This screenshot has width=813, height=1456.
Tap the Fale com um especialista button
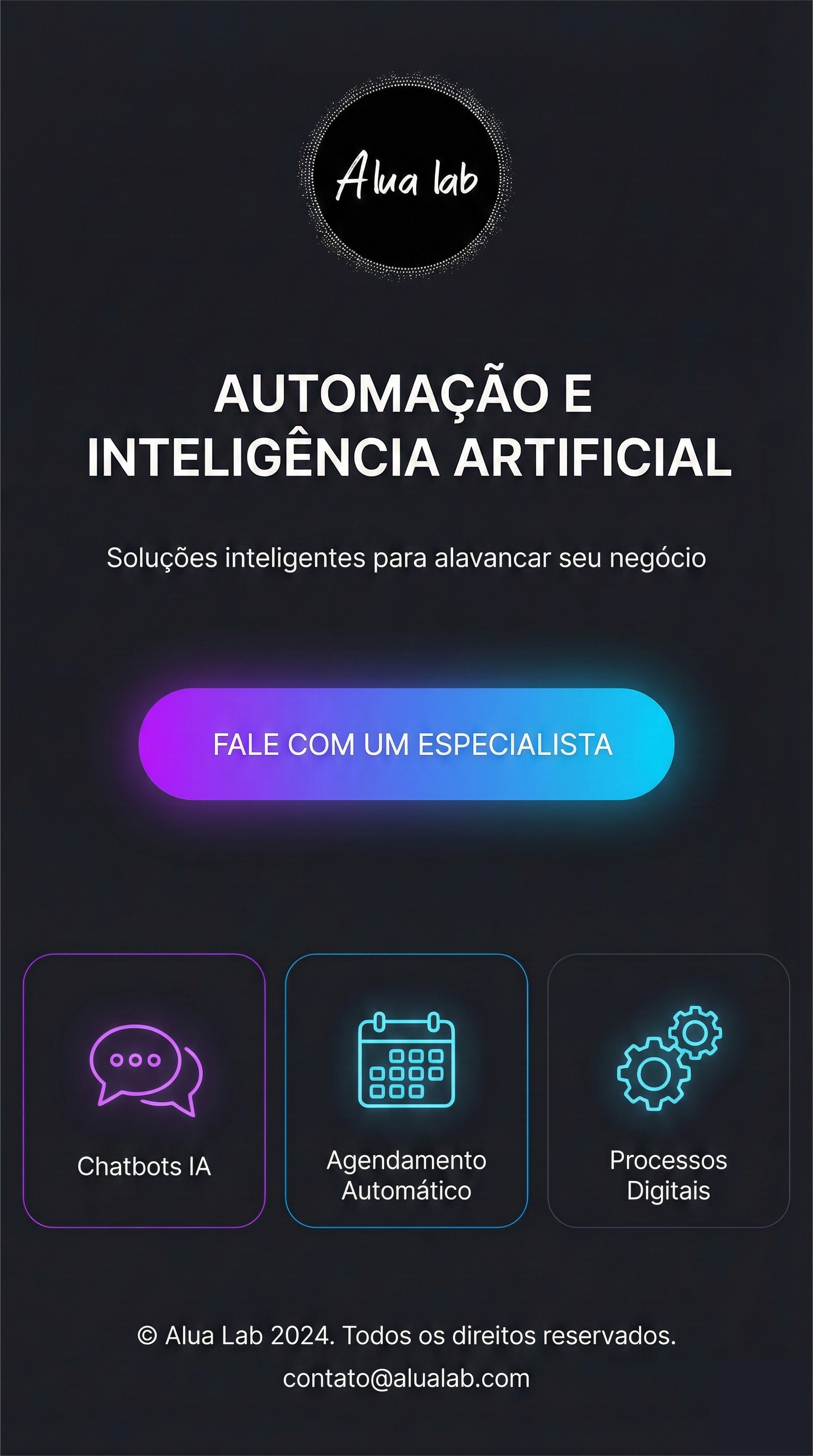406,744
